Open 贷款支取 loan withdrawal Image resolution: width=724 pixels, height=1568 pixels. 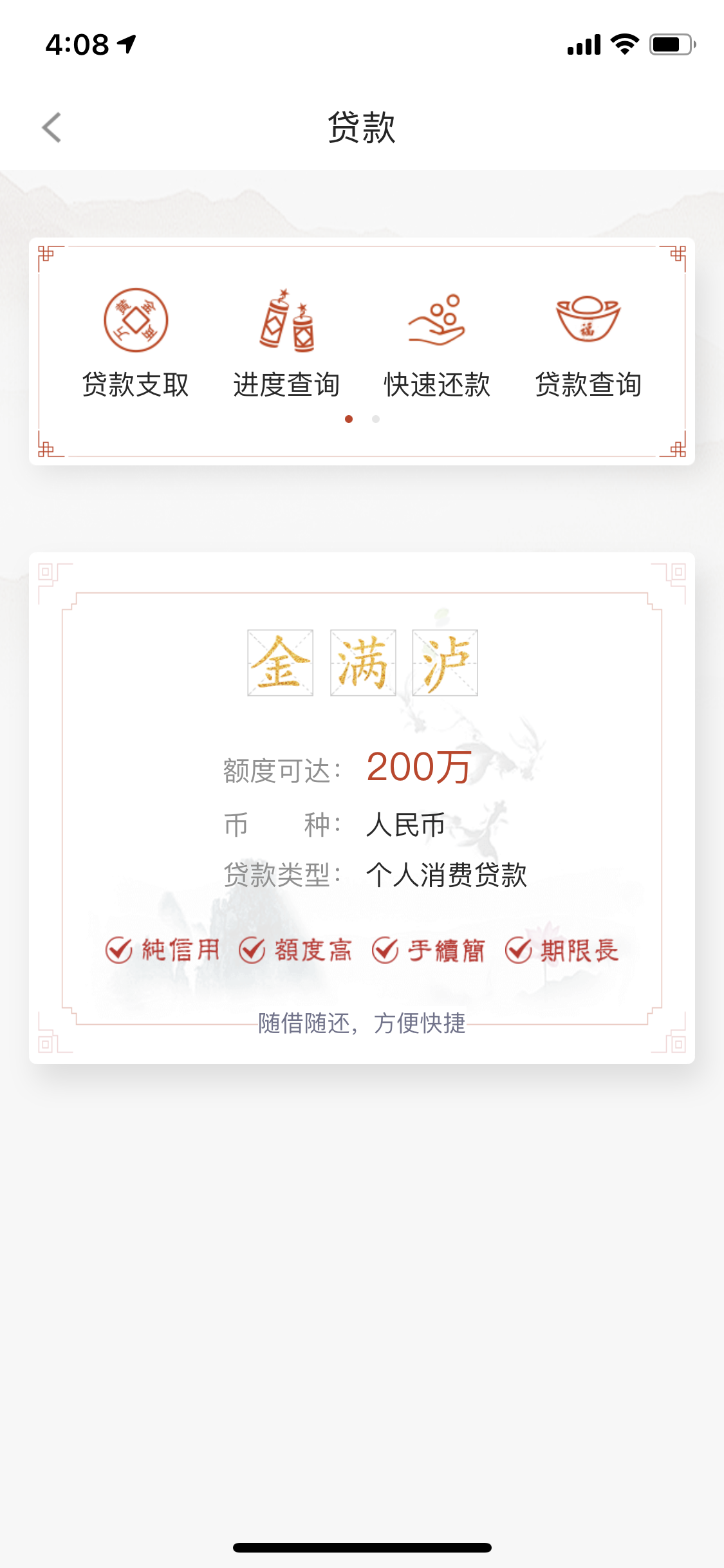coord(135,342)
